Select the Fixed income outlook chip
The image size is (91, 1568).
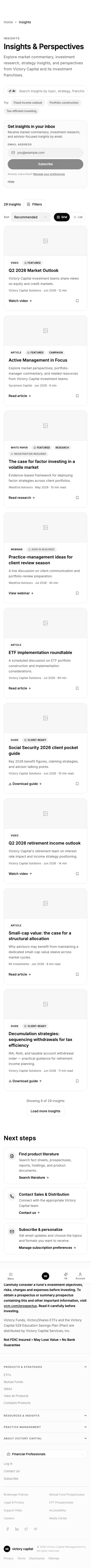pyautogui.click(x=28, y=103)
